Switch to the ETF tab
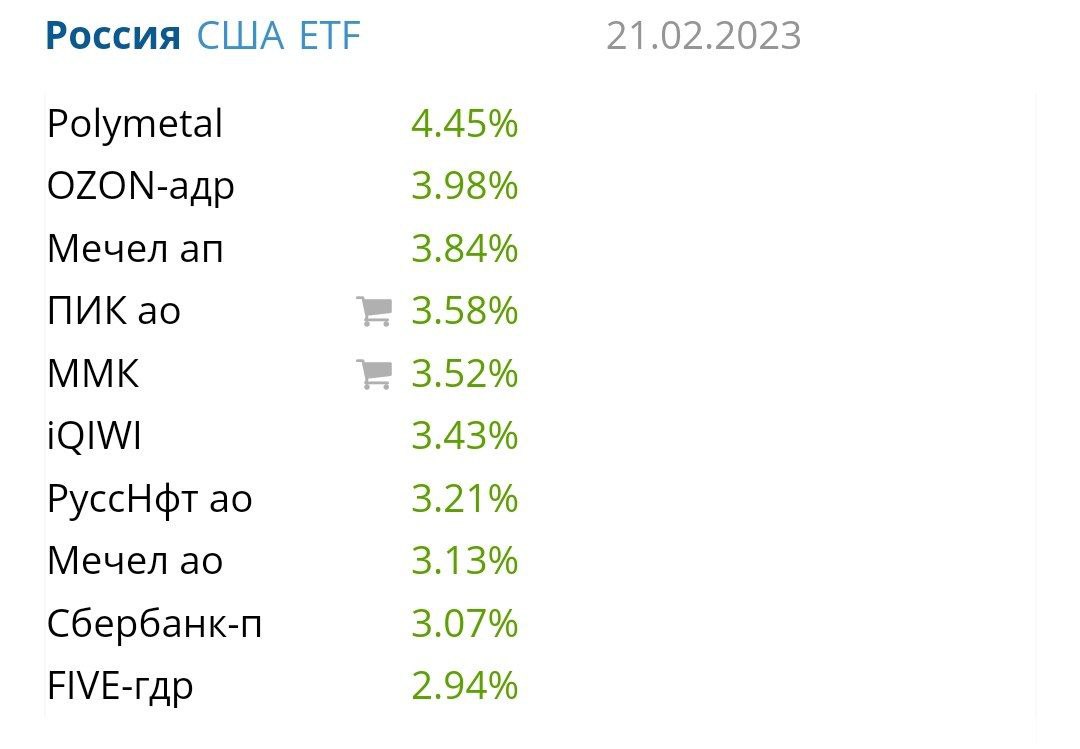The height and width of the screenshot is (749, 1080). pyautogui.click(x=329, y=37)
